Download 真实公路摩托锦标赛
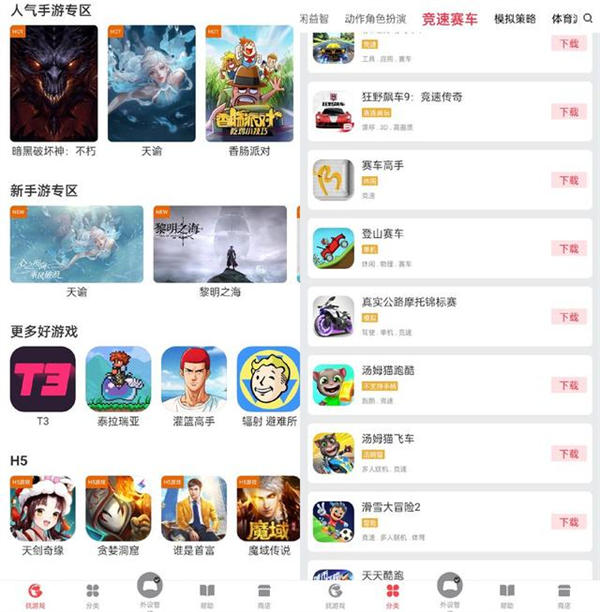Viewport: 600px width, 612px height. (568, 317)
